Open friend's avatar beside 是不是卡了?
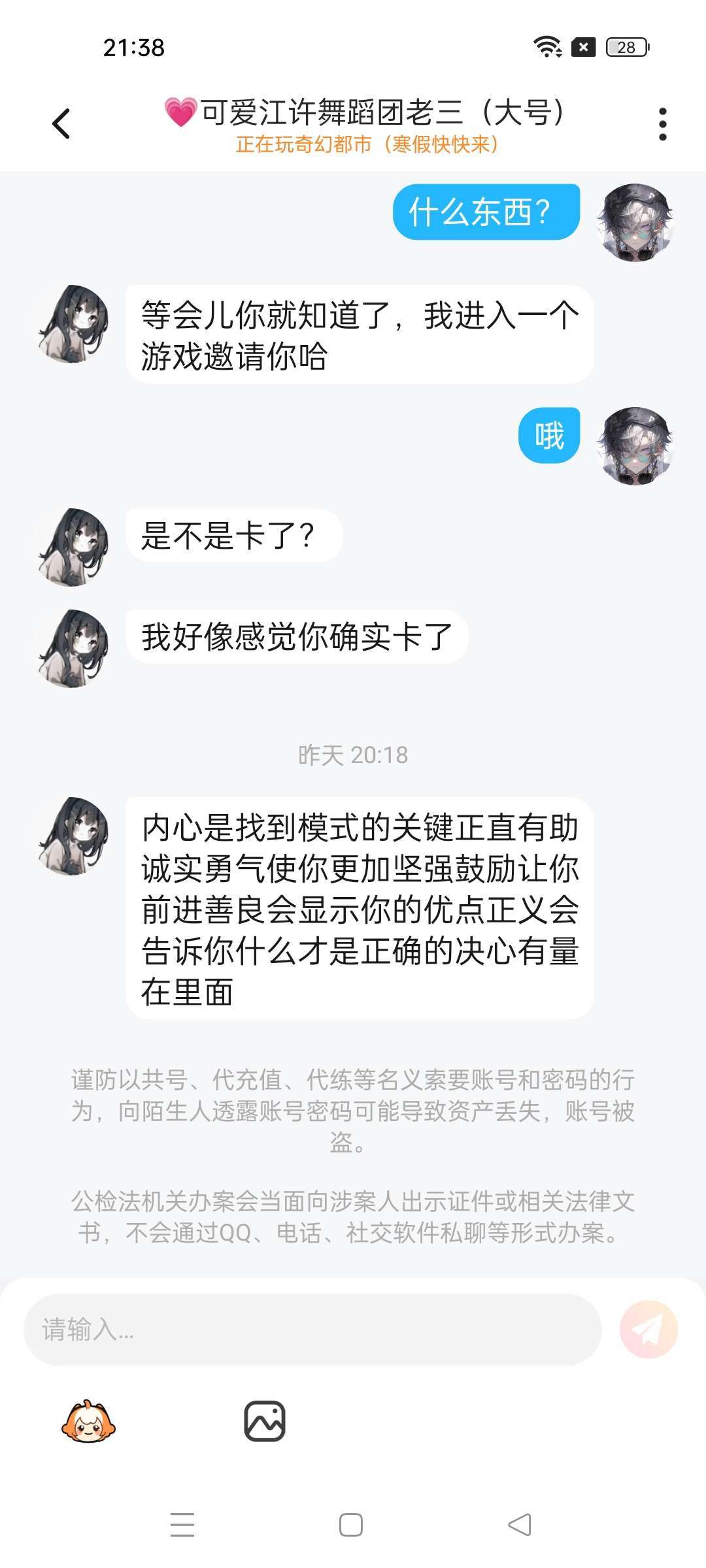Image resolution: width=706 pixels, height=1568 pixels. pos(71,547)
